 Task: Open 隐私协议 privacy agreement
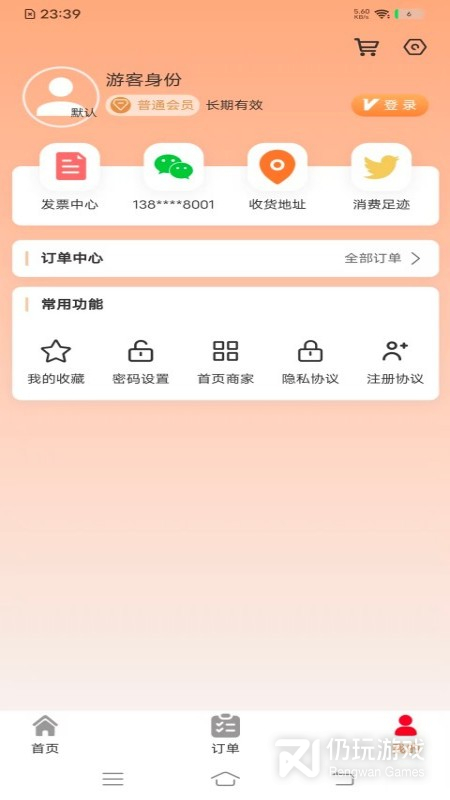point(310,362)
